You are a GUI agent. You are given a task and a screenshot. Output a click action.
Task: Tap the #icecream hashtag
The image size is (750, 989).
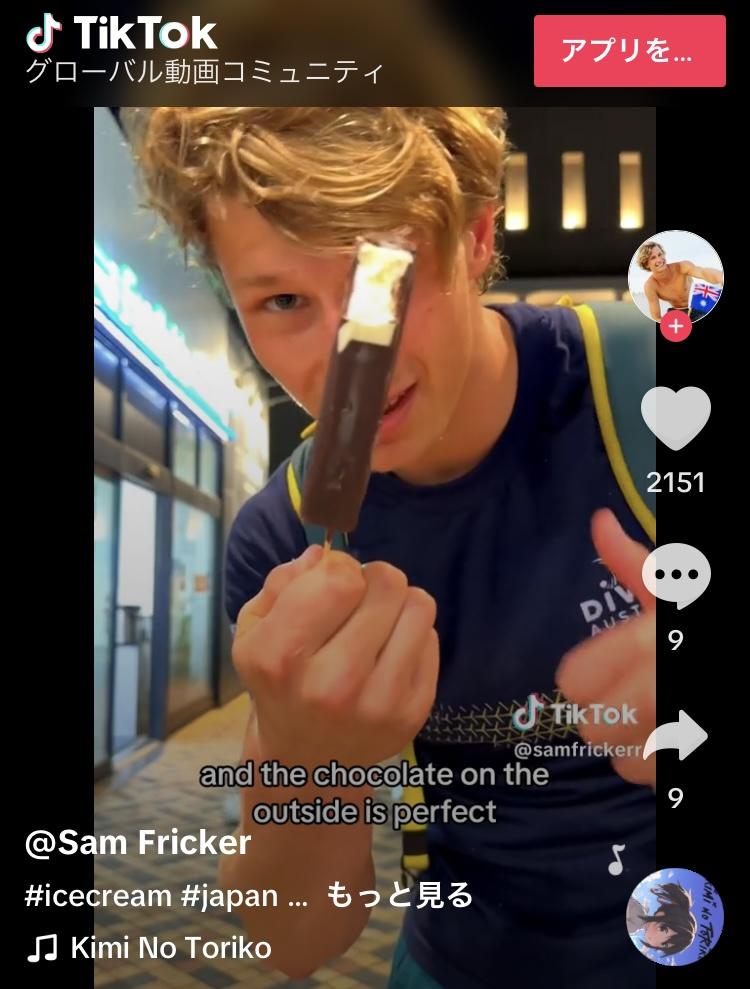(x=98, y=895)
